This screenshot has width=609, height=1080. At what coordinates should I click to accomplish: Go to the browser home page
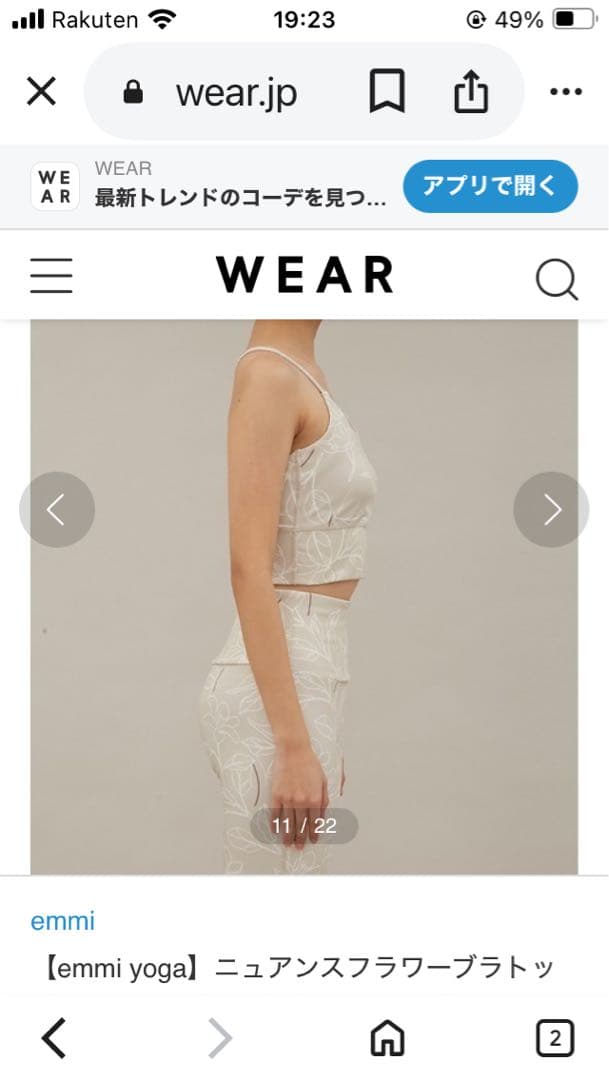tap(387, 1038)
